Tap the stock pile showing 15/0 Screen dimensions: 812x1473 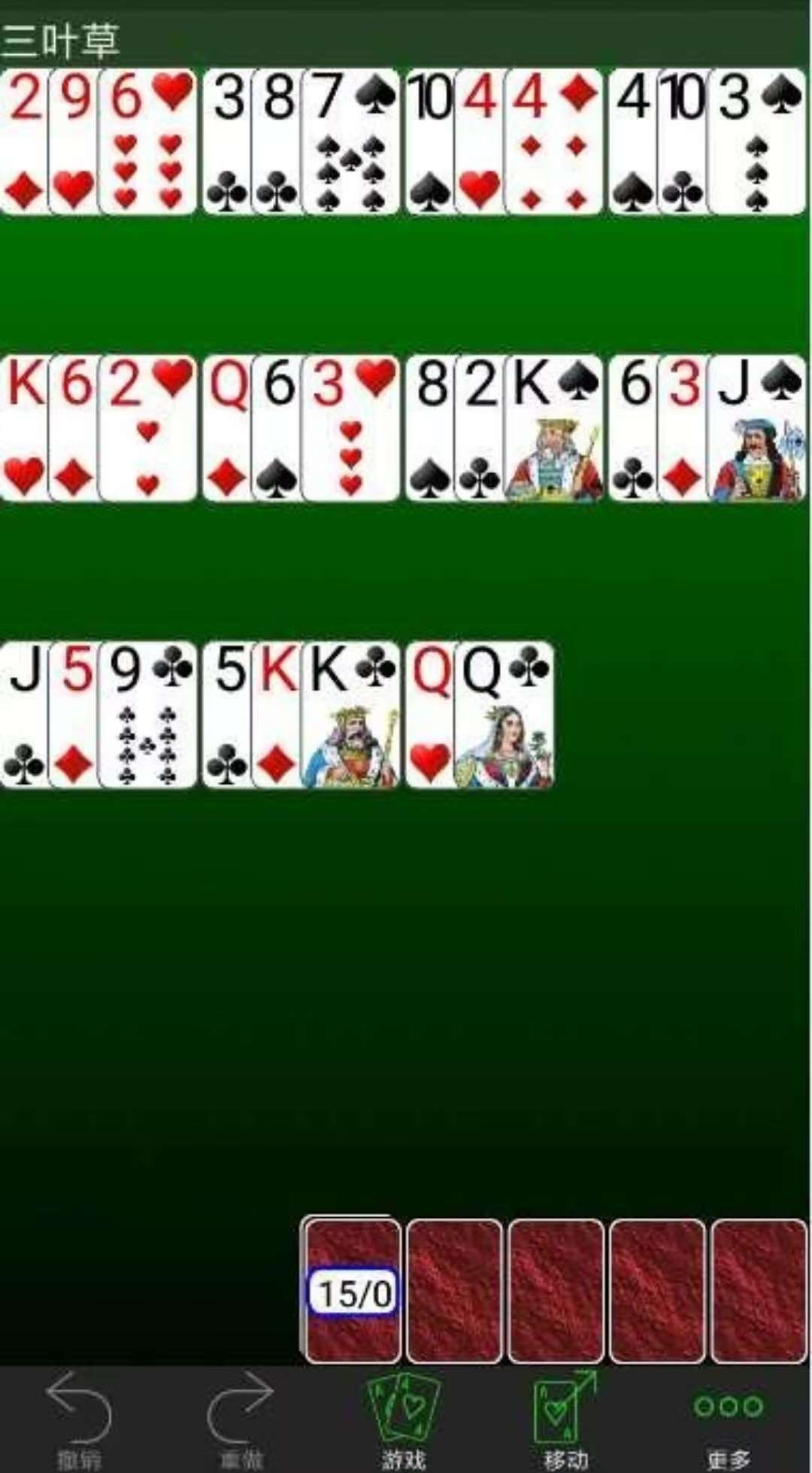coord(352,1291)
